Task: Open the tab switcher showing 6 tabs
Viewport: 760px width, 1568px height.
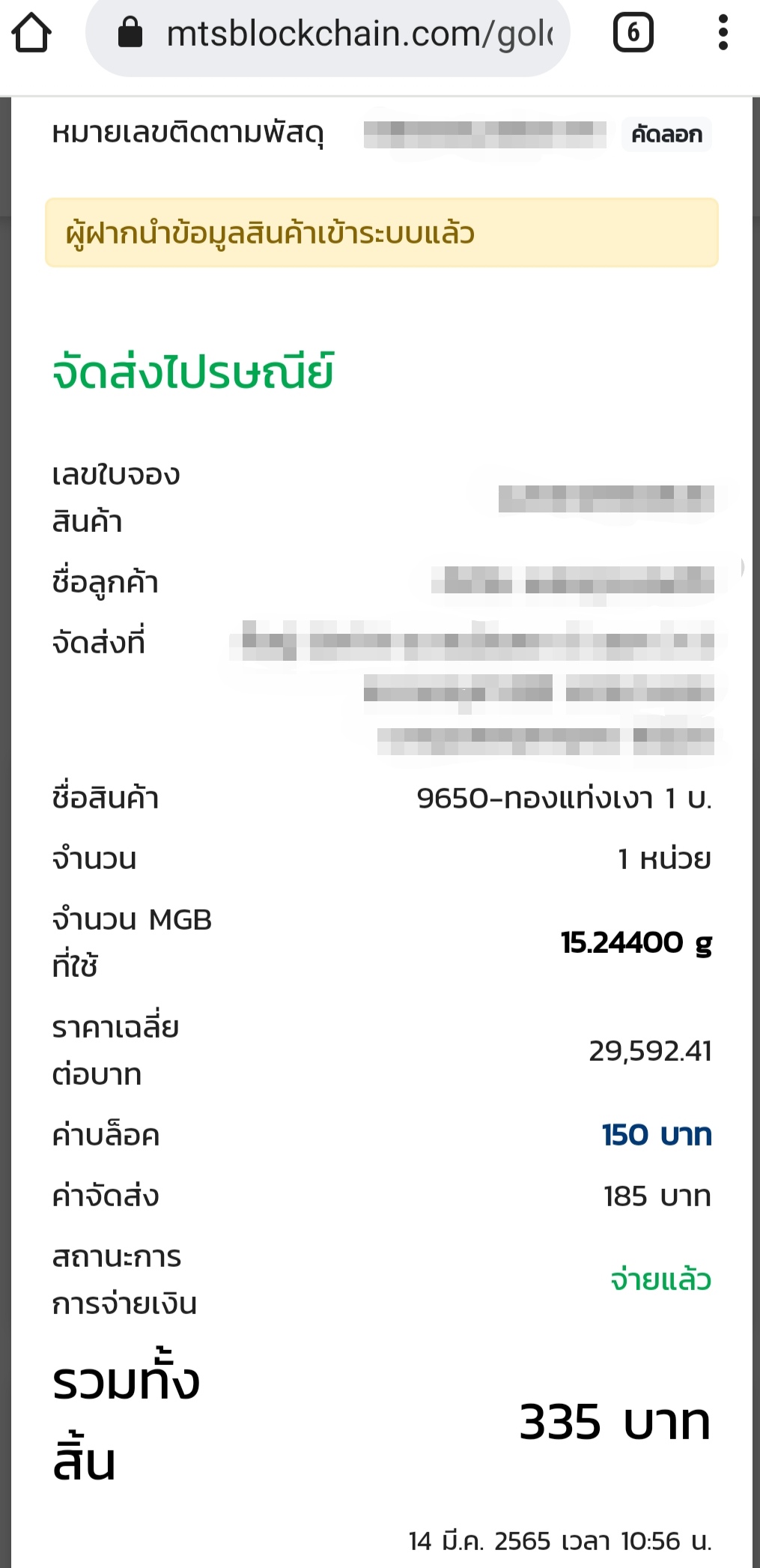Action: click(633, 33)
